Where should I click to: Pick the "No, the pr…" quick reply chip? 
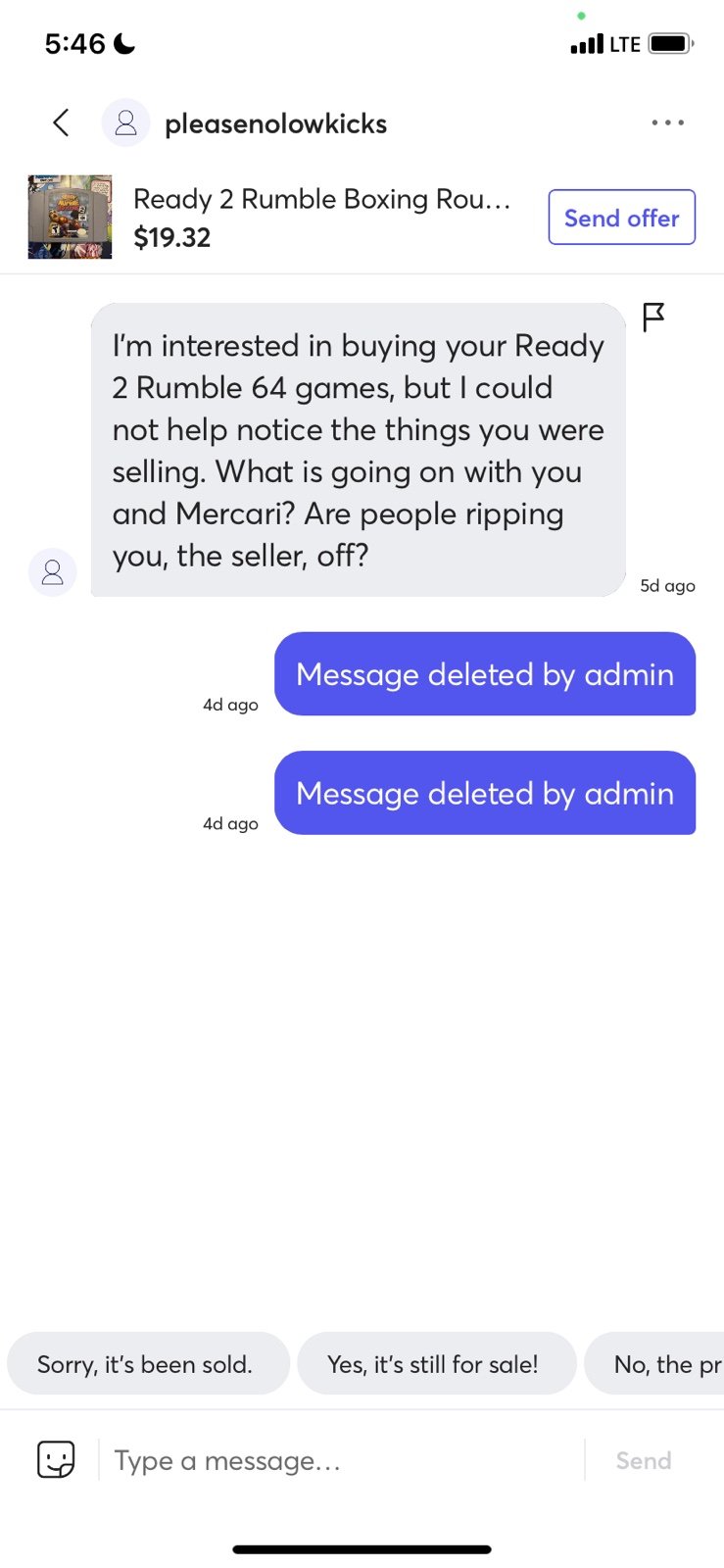pyautogui.click(x=654, y=1363)
